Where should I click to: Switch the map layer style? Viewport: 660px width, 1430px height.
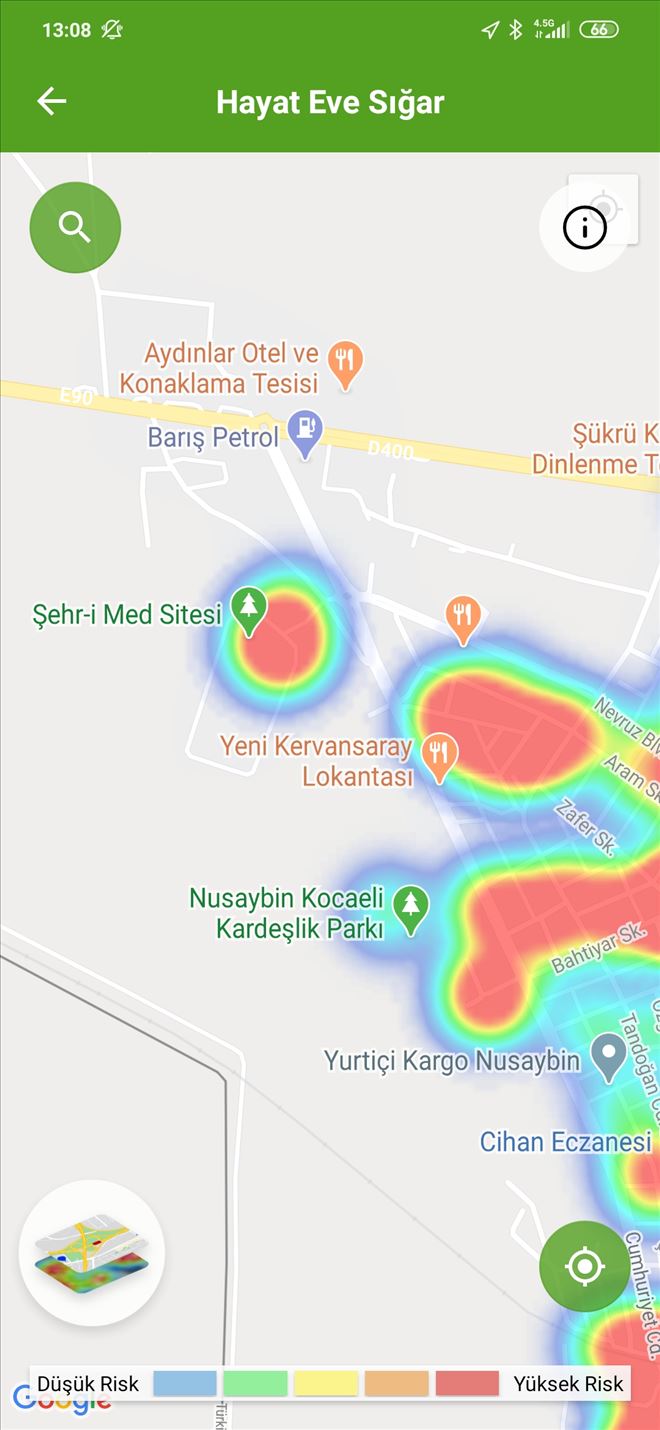point(91,1252)
